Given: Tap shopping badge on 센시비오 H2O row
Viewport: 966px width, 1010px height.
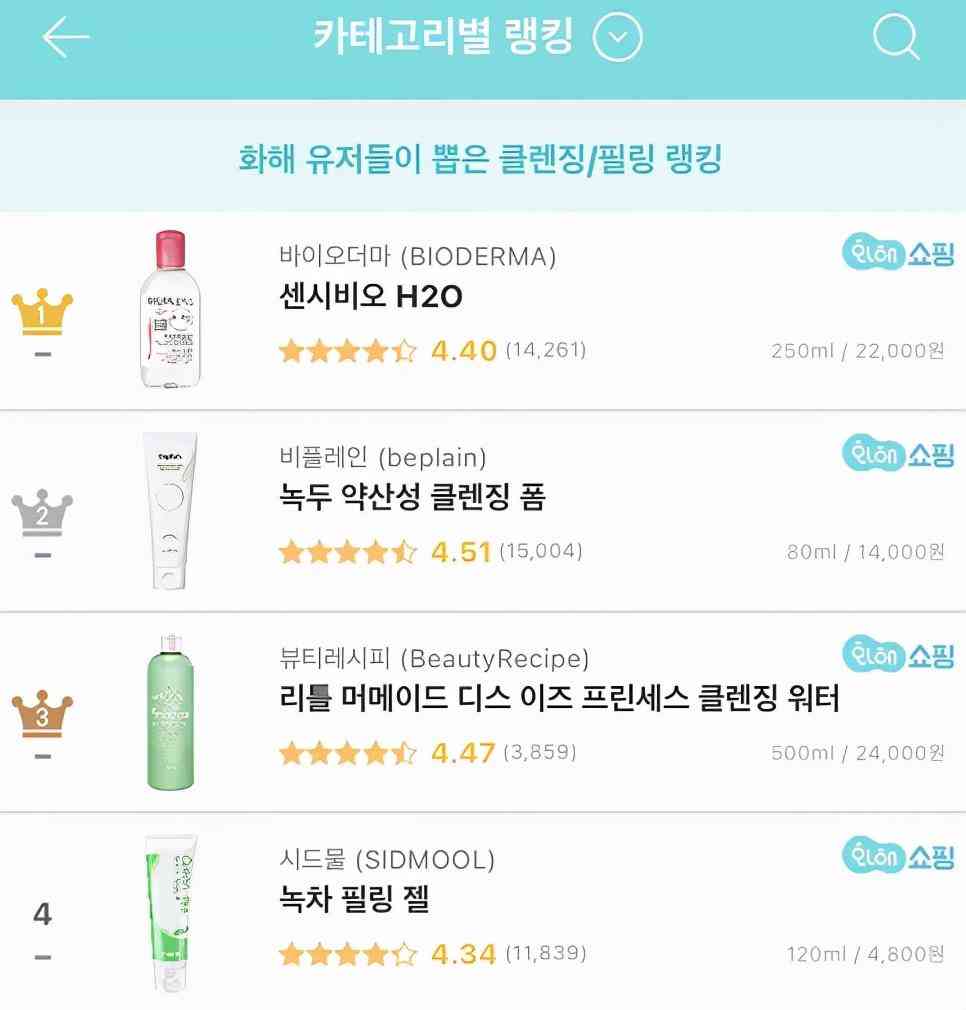Looking at the screenshot, I should coord(898,254).
